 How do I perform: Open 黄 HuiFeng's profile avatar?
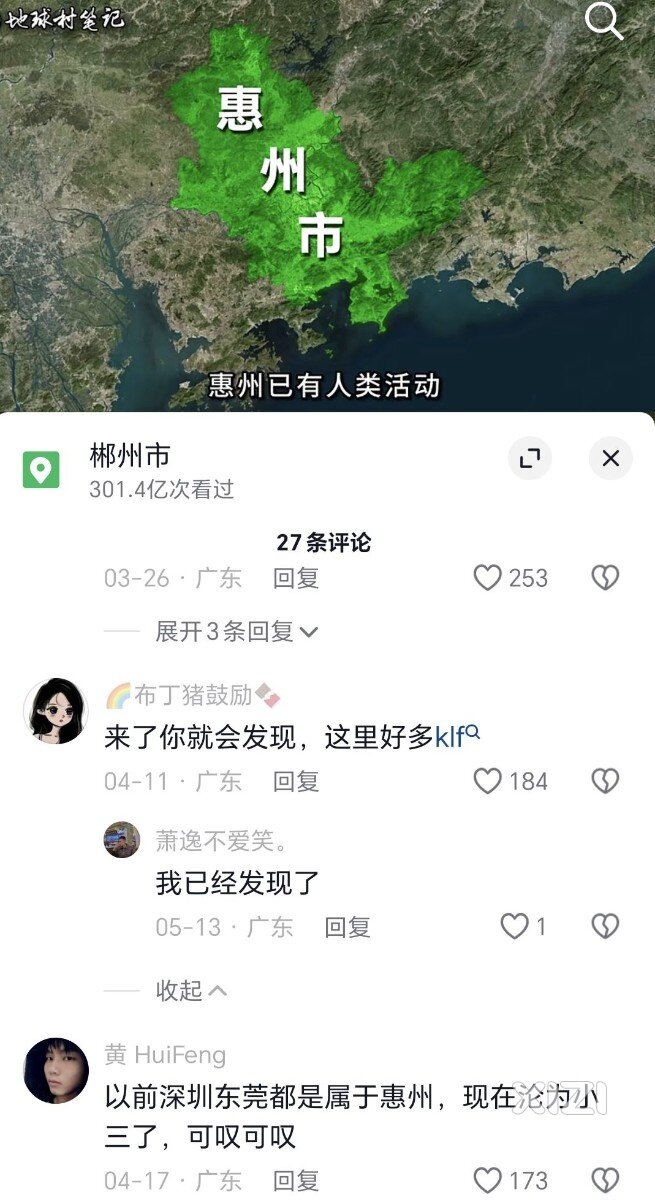coord(55,1070)
